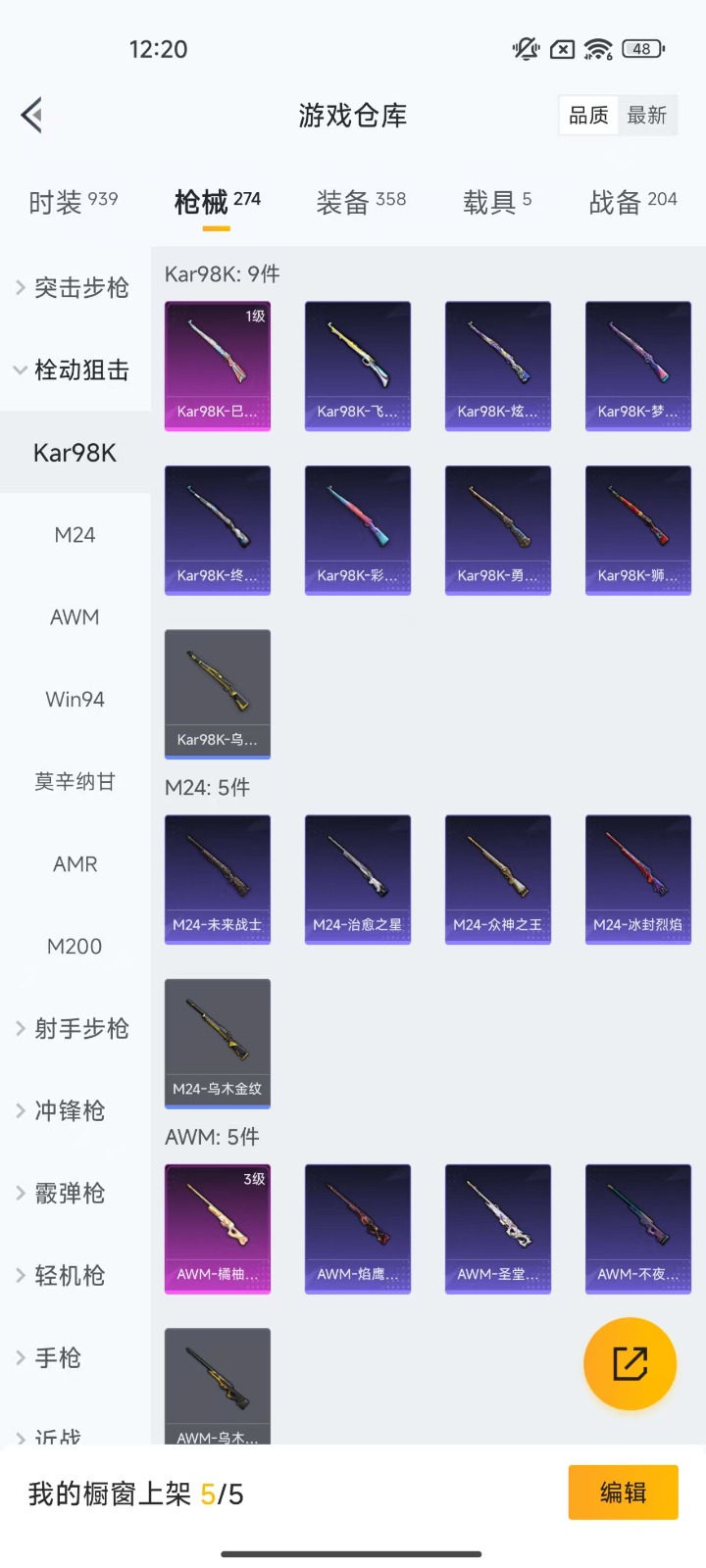Sort inventory by 最新
Screen dimensions: 706x1568
coord(647,116)
